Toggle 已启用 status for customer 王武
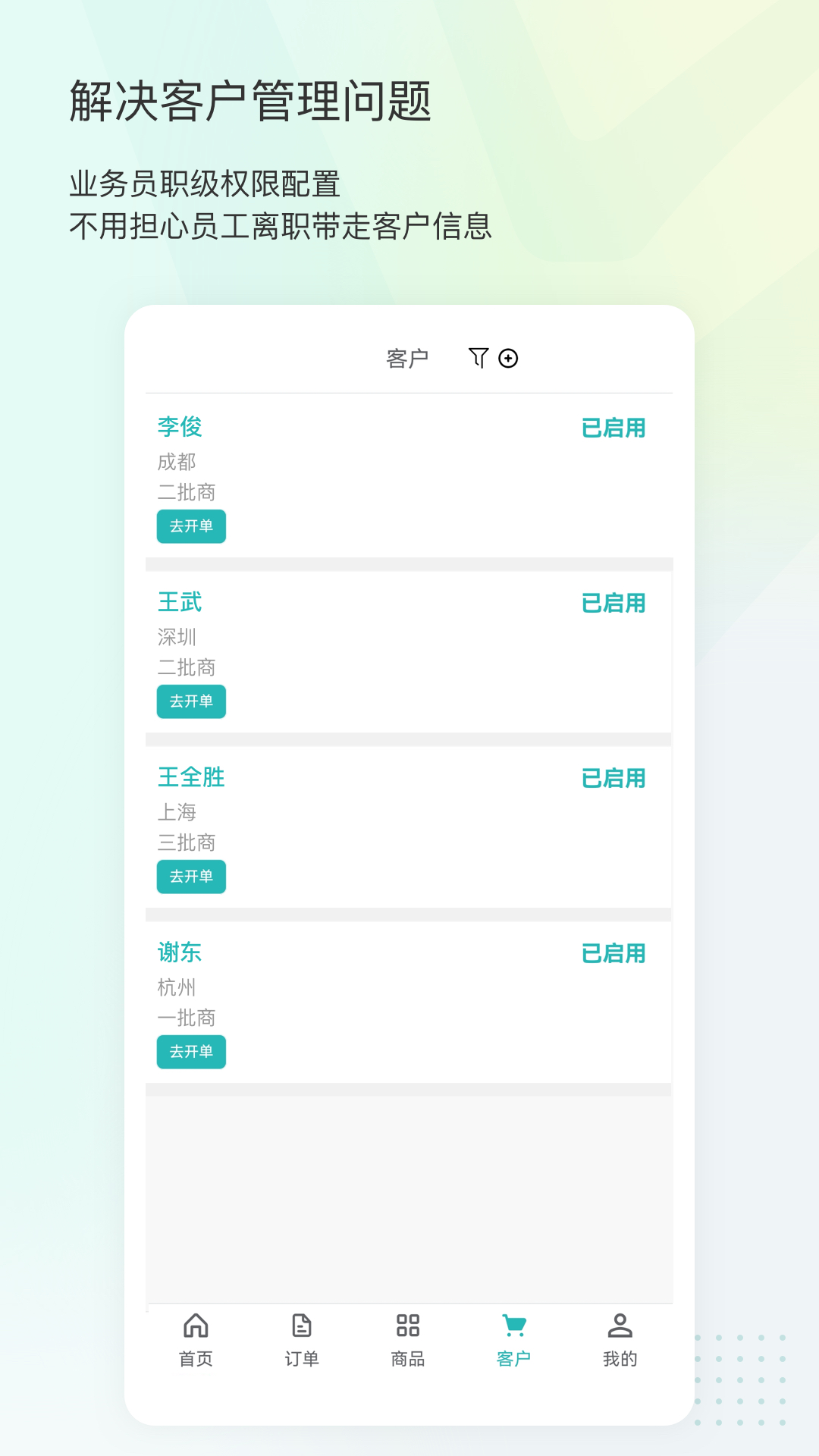 (615, 604)
